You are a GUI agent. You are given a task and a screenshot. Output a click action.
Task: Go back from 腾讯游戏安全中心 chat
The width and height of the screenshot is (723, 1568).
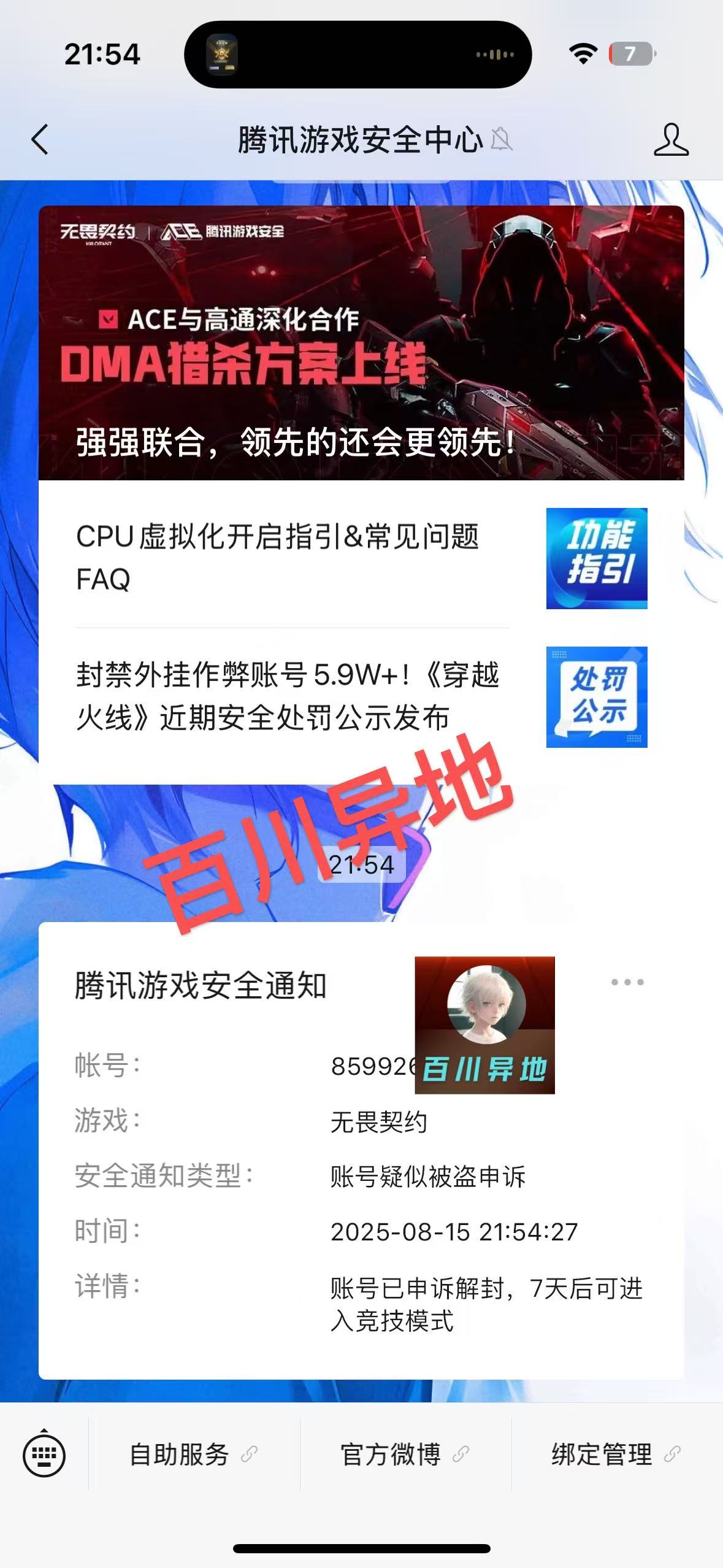[x=40, y=139]
